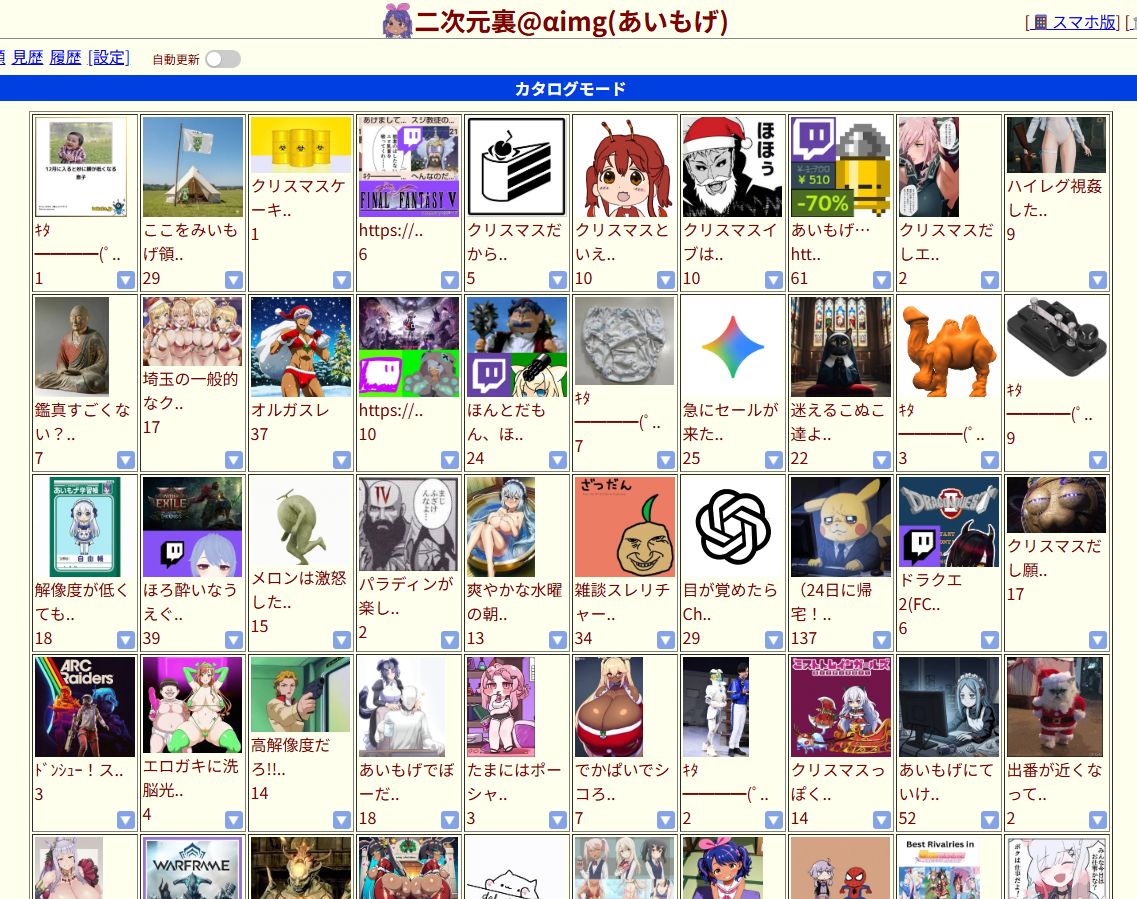Open the 設定 link

pyautogui.click(x=109, y=57)
